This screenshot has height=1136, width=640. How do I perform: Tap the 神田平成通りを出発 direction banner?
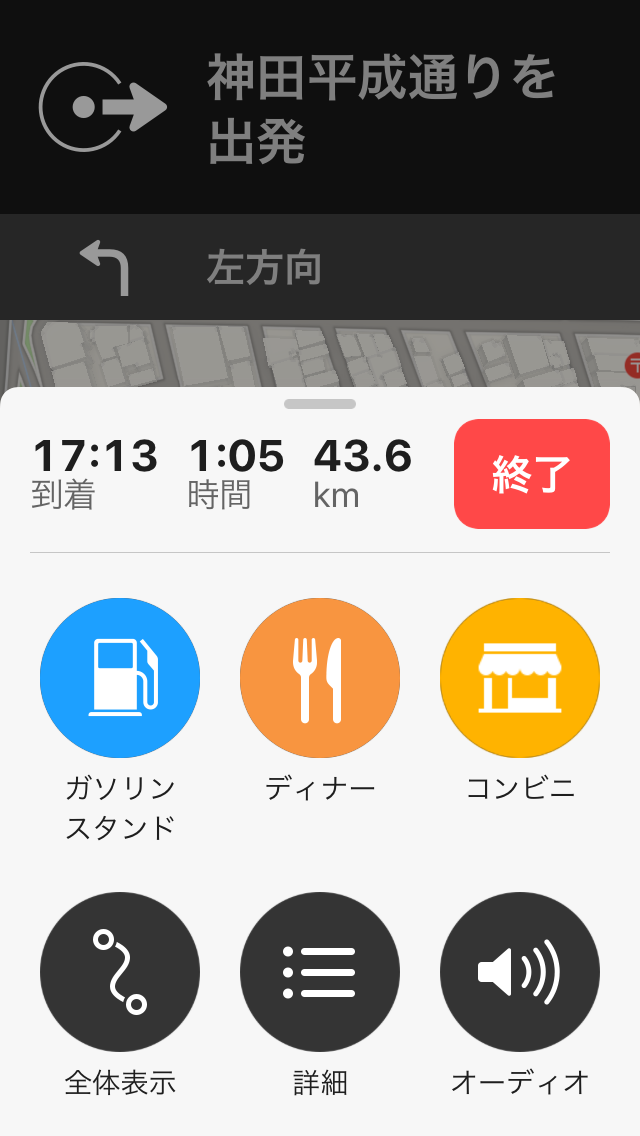coord(320,107)
